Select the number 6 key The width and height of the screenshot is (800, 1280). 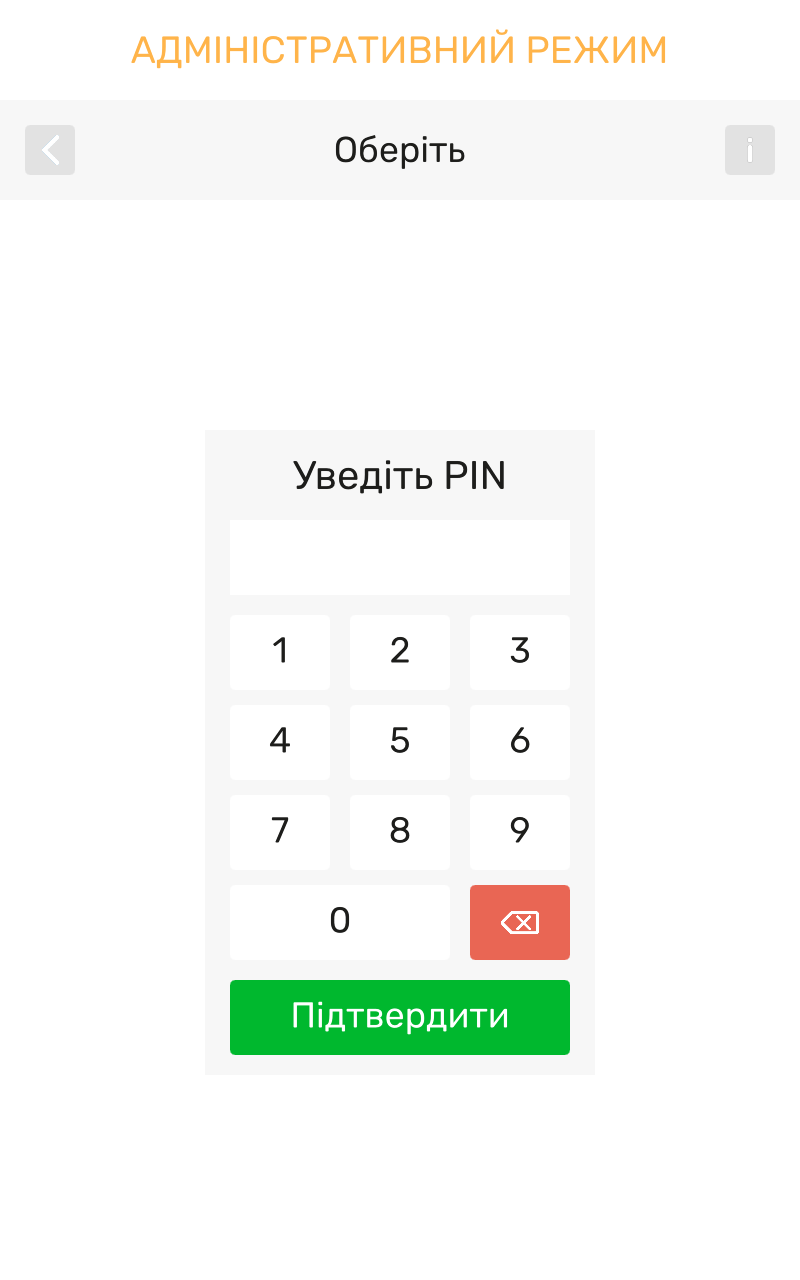tap(520, 742)
